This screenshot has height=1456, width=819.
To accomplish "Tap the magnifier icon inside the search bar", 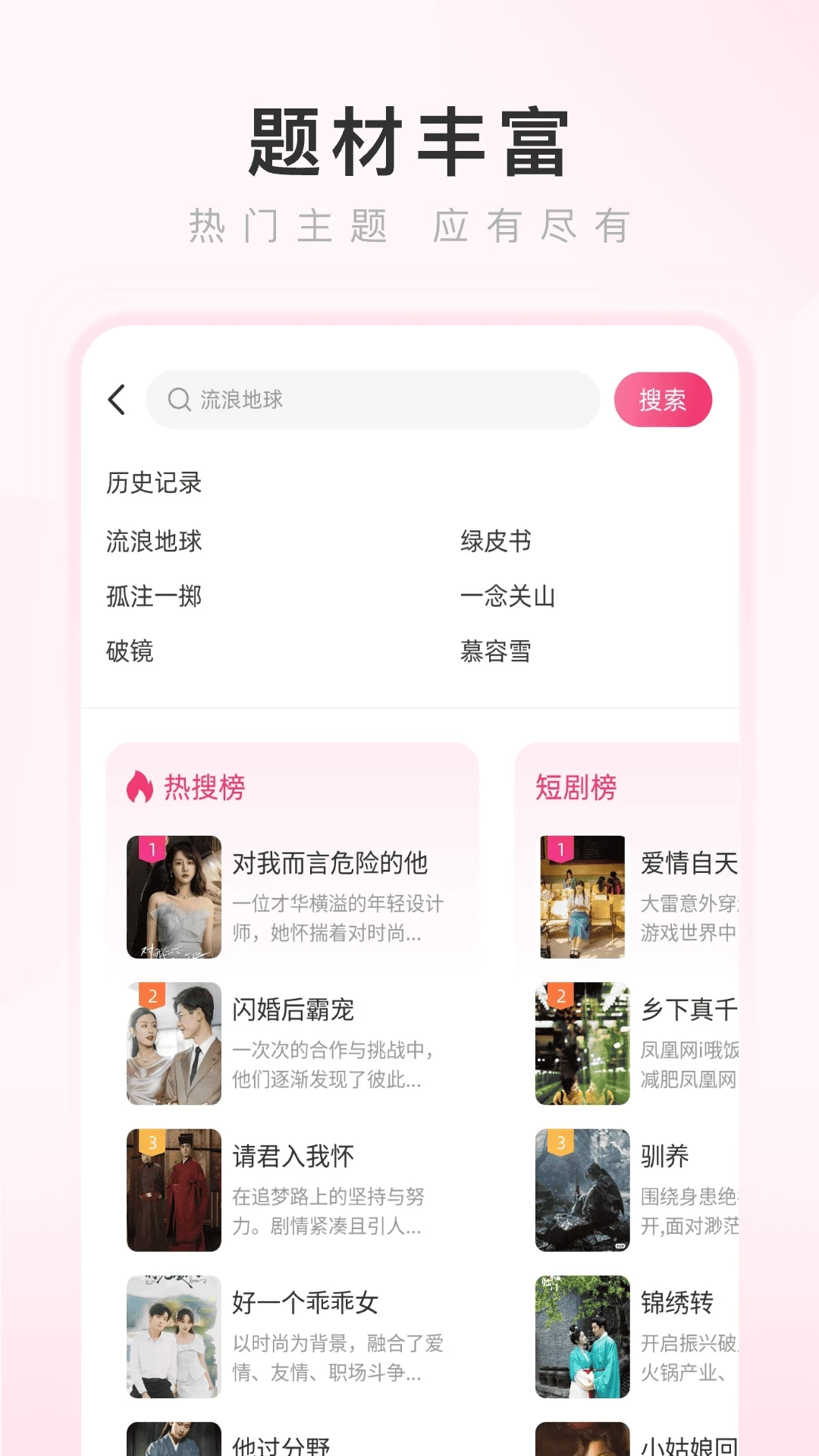I will click(180, 400).
